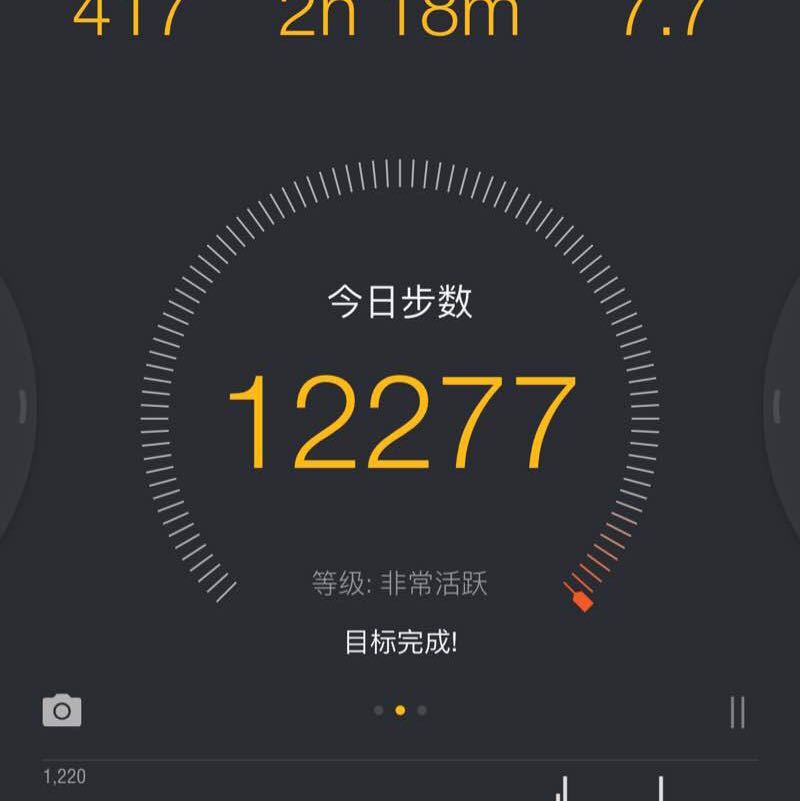Expand the bottom activity chart

point(400,780)
